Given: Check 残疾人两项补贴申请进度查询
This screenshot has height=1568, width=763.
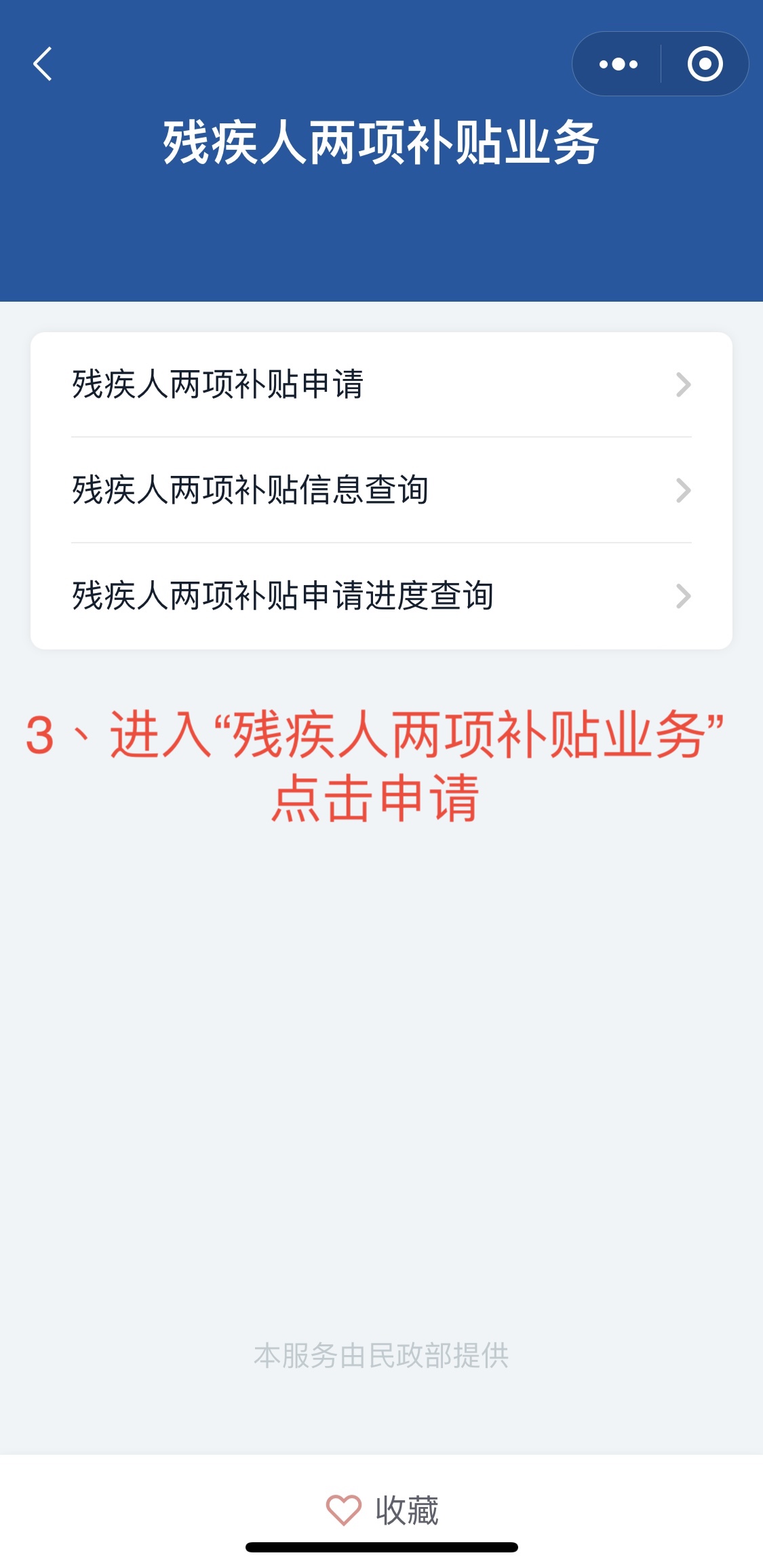Looking at the screenshot, I should pos(381,596).
